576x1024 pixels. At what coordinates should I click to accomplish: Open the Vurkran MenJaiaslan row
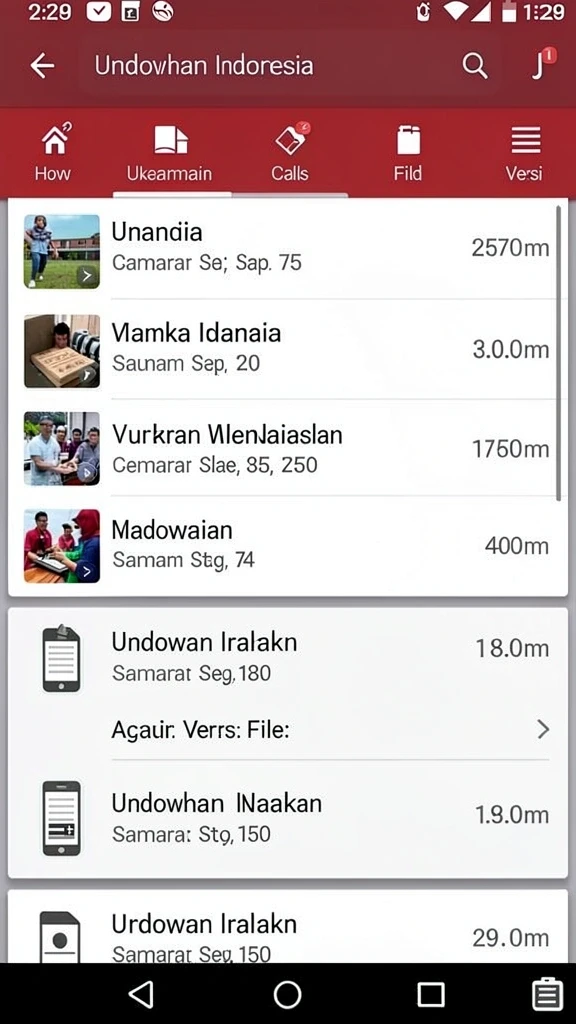pyautogui.click(x=287, y=449)
